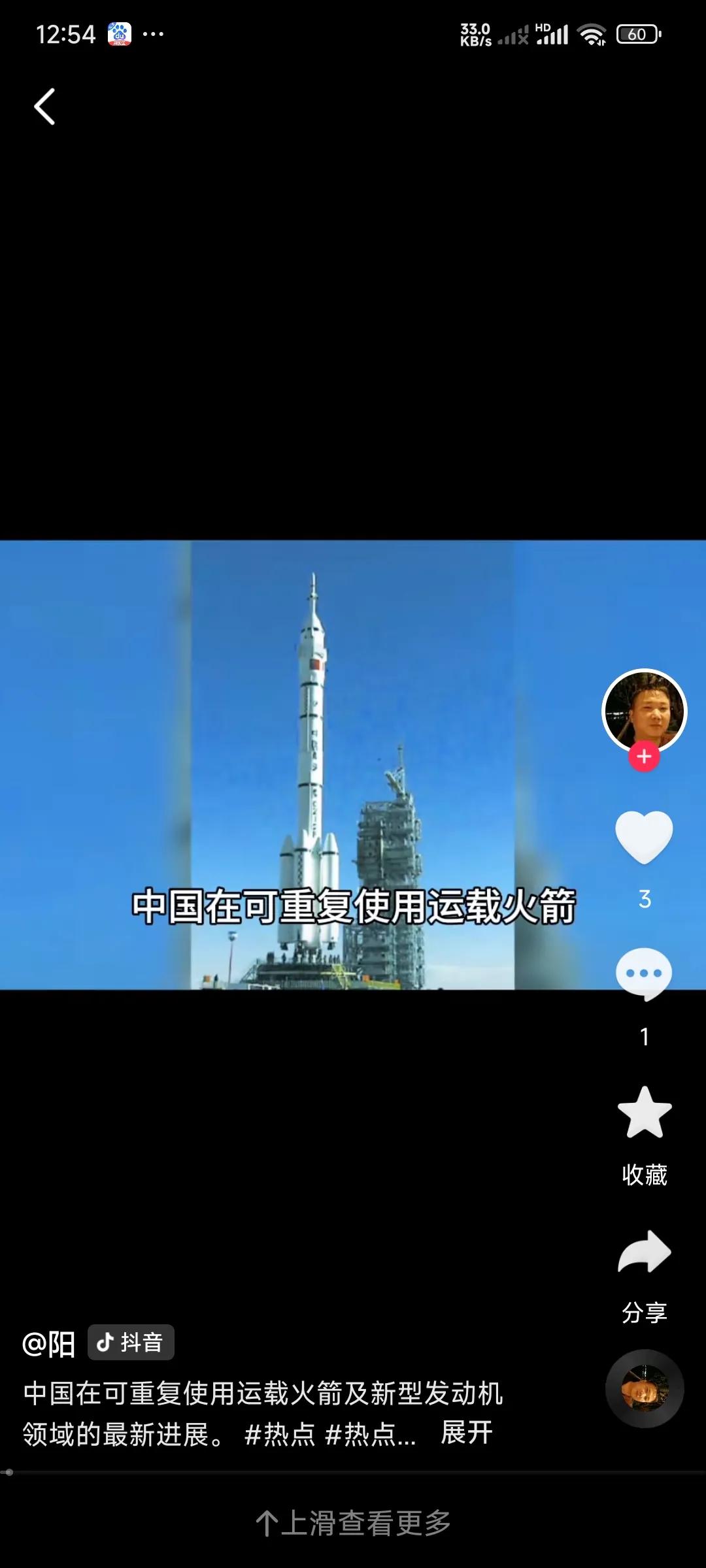This screenshot has height=1568, width=706.
Task: Open the video creator's profile picture
Action: coord(644,710)
